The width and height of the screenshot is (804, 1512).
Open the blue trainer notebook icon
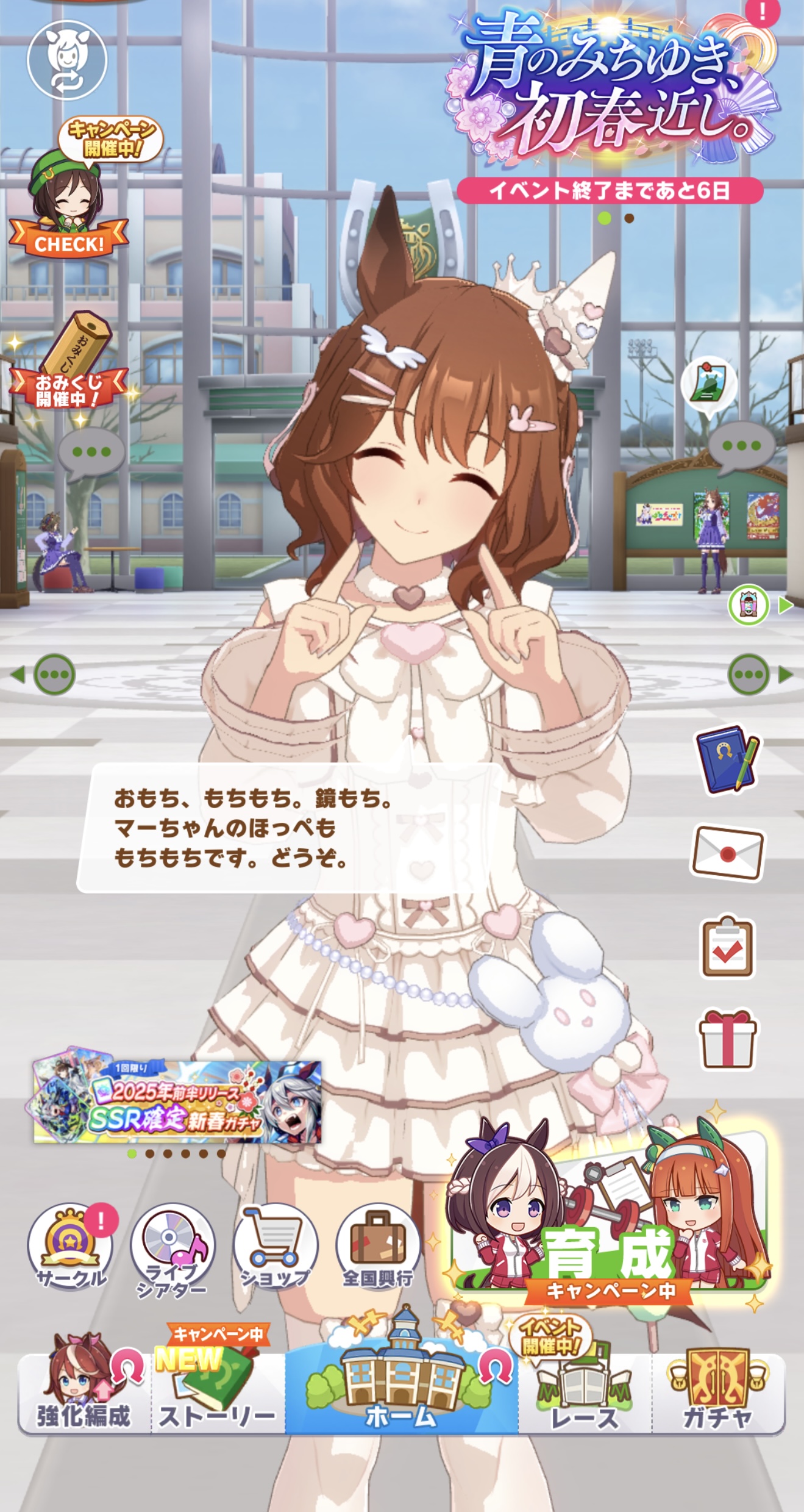click(x=728, y=759)
